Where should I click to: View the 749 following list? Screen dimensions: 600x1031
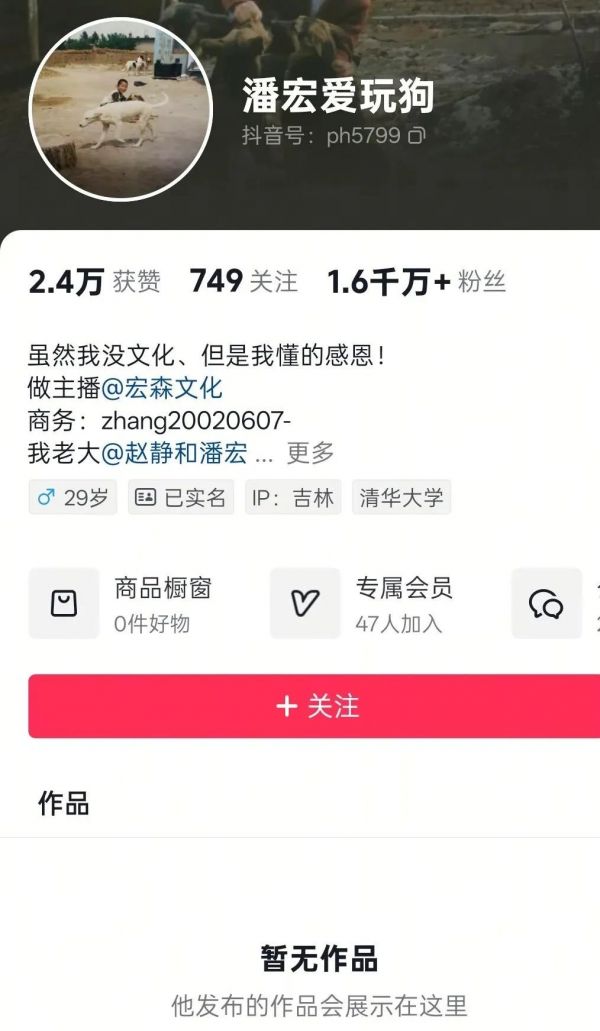click(x=243, y=282)
